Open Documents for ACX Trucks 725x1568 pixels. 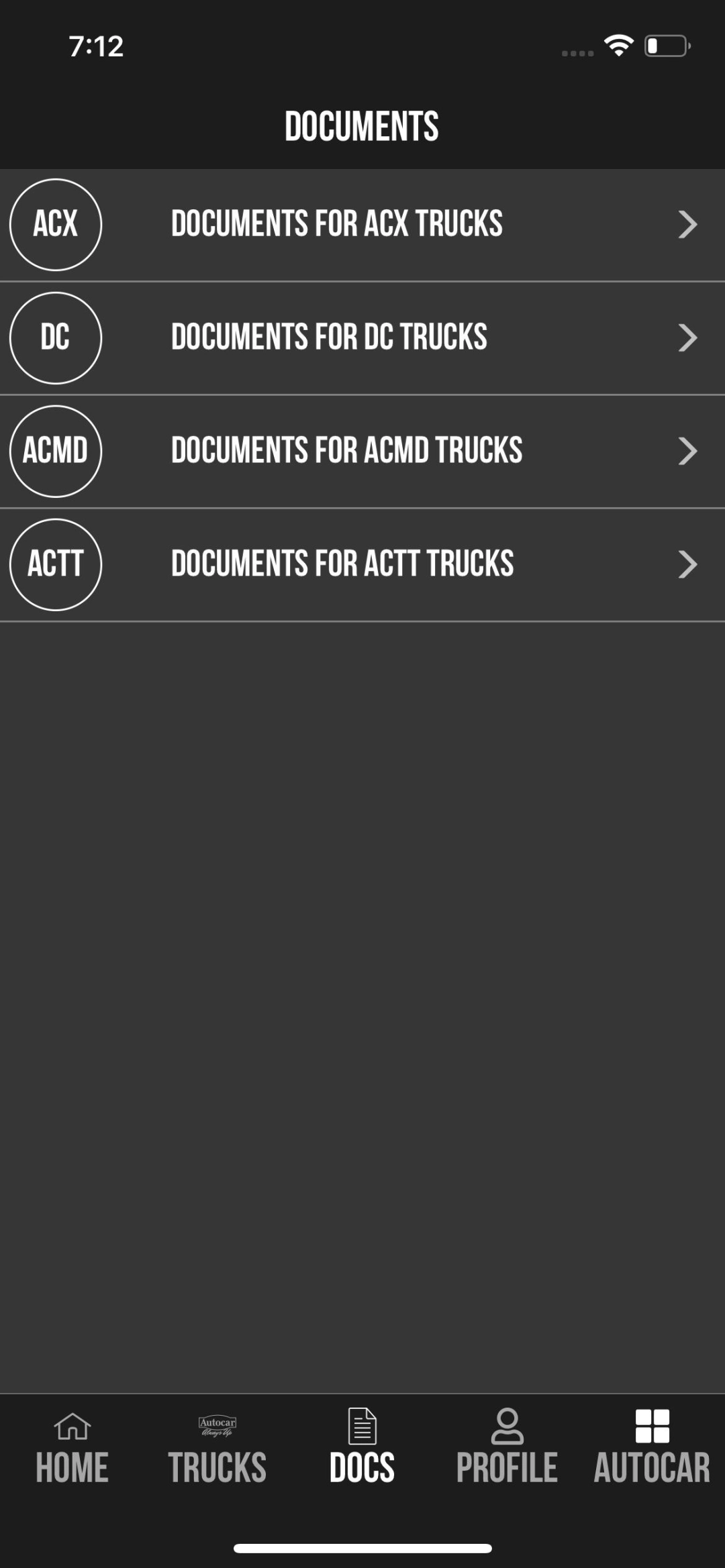(x=362, y=225)
